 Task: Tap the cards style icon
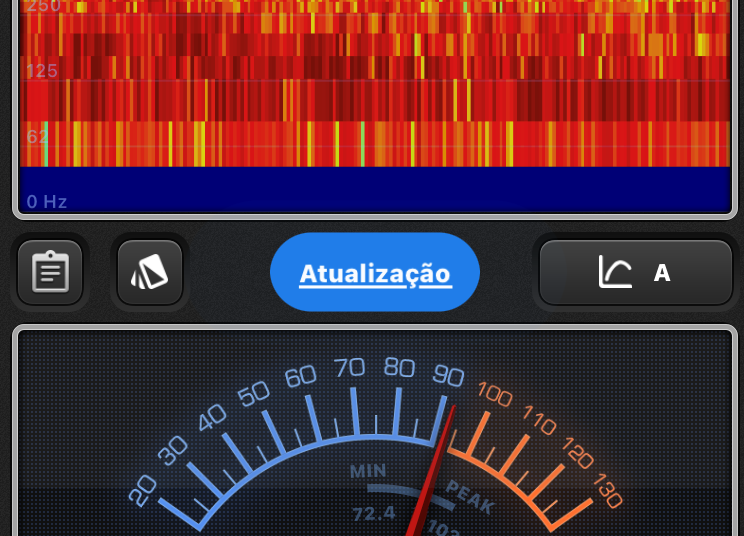150,272
